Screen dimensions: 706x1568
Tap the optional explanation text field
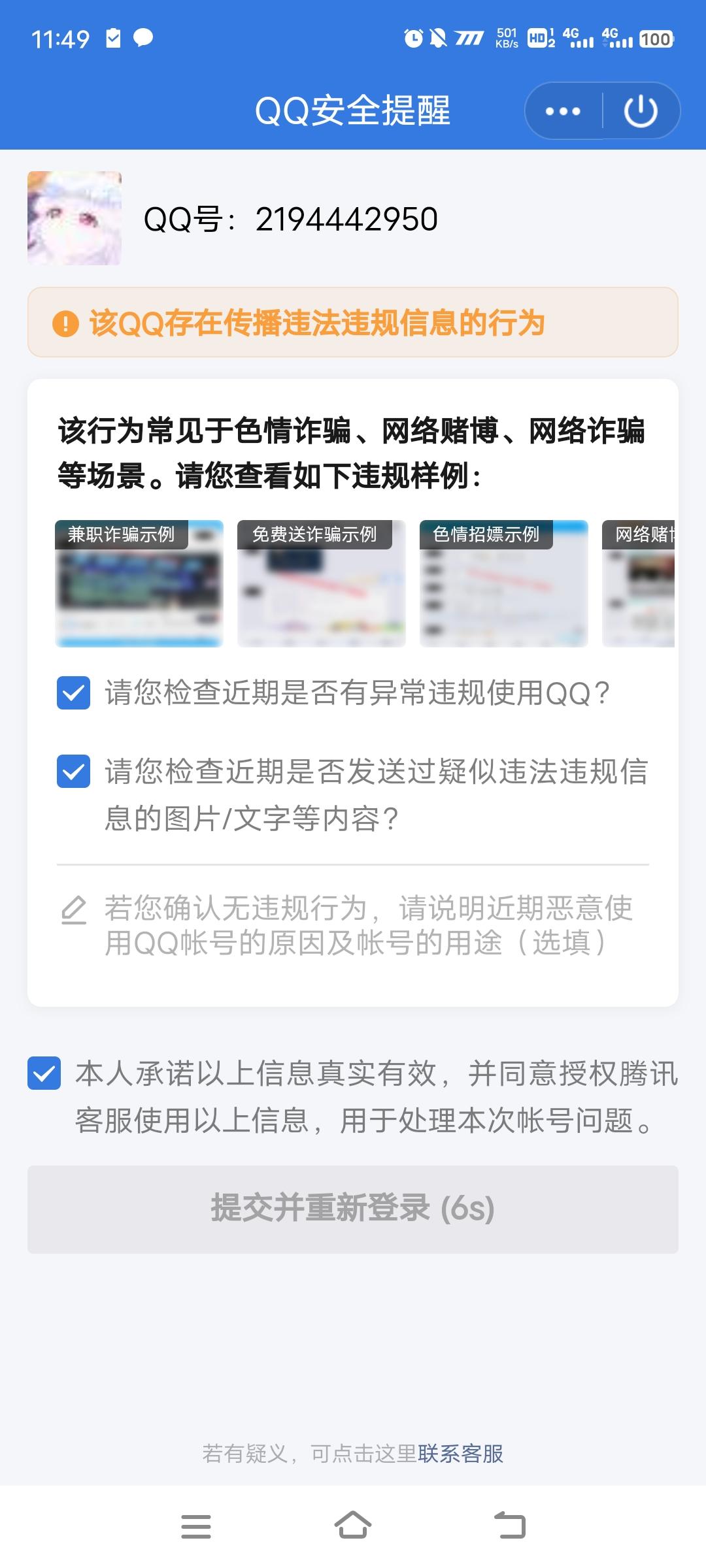[366, 925]
